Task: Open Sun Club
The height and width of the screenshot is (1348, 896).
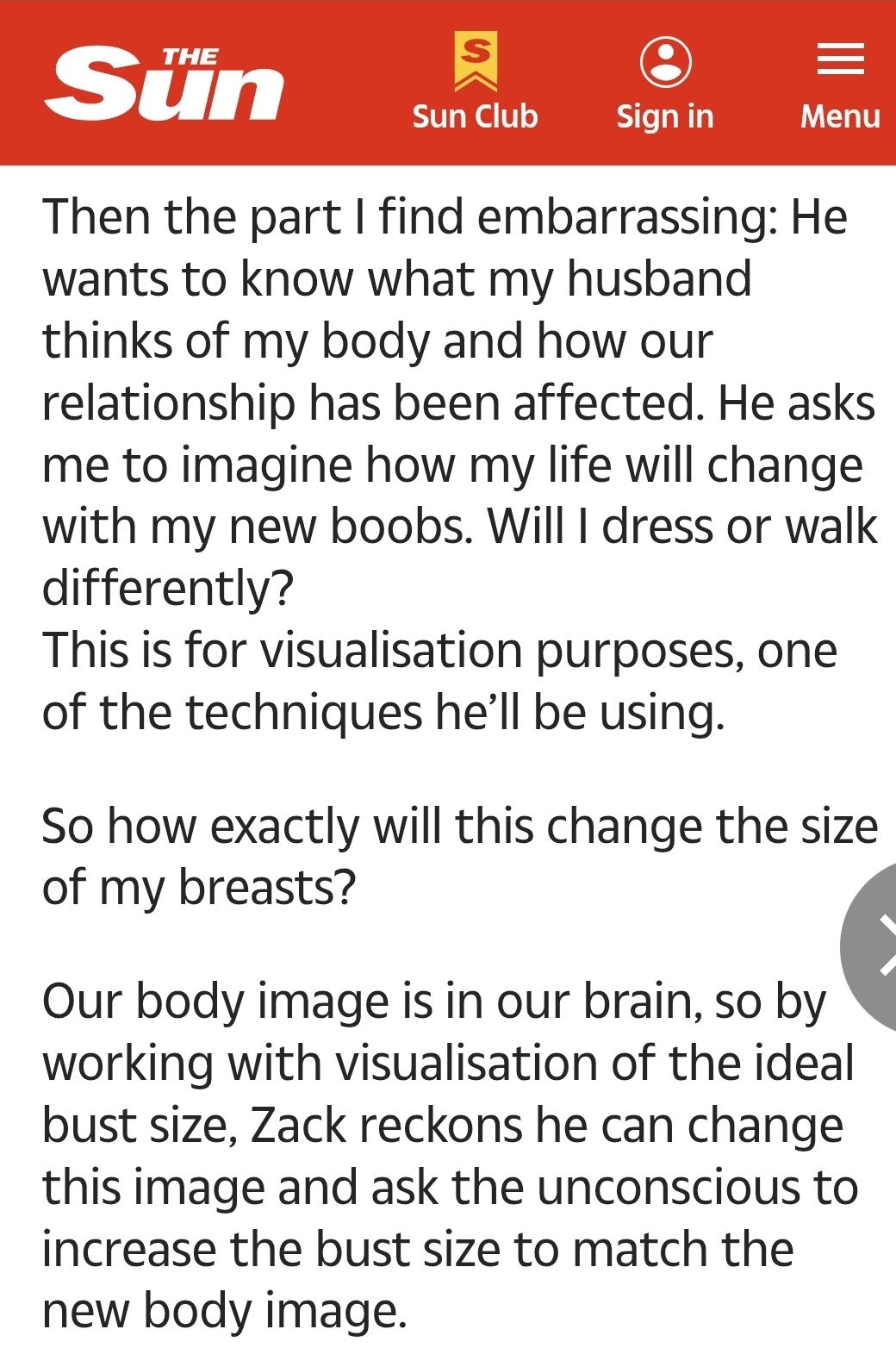Action: 475,84
